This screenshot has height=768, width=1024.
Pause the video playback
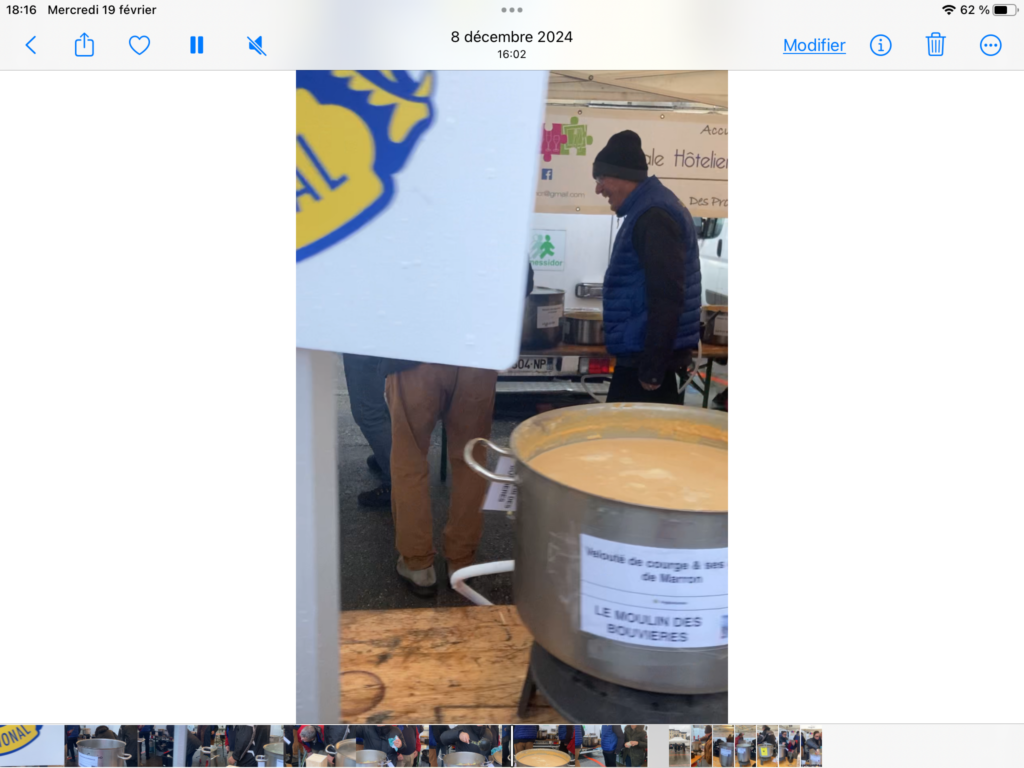[197, 45]
